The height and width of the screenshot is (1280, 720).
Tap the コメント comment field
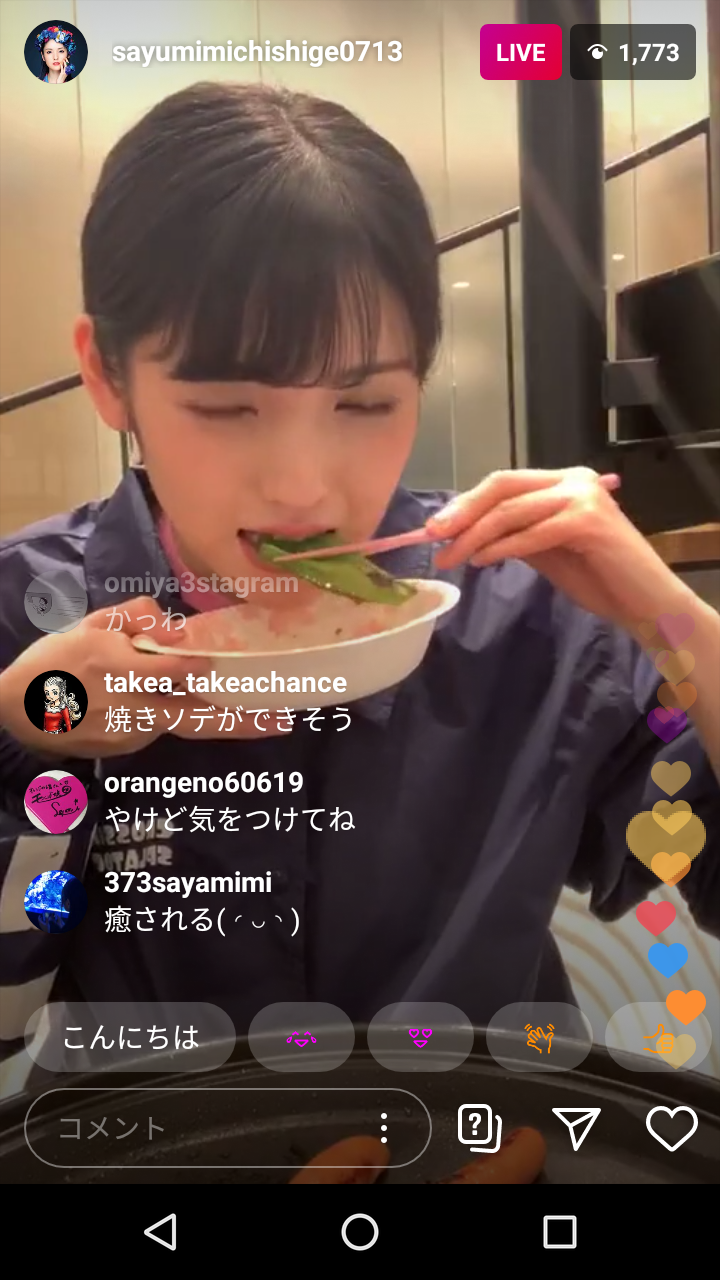pyautogui.click(x=200, y=1128)
